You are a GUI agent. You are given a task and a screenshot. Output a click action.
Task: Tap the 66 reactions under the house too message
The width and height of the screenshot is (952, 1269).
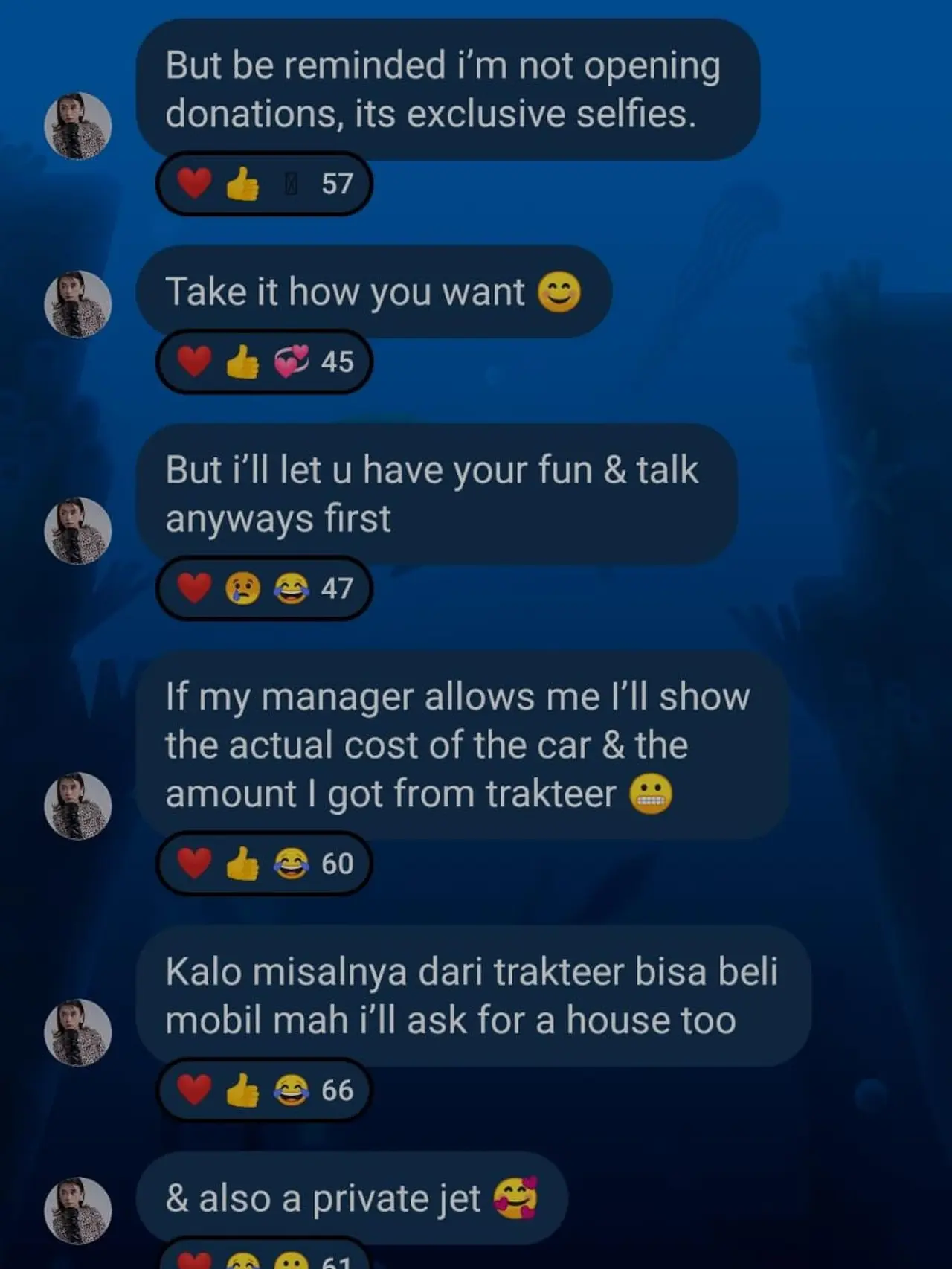pos(264,1090)
